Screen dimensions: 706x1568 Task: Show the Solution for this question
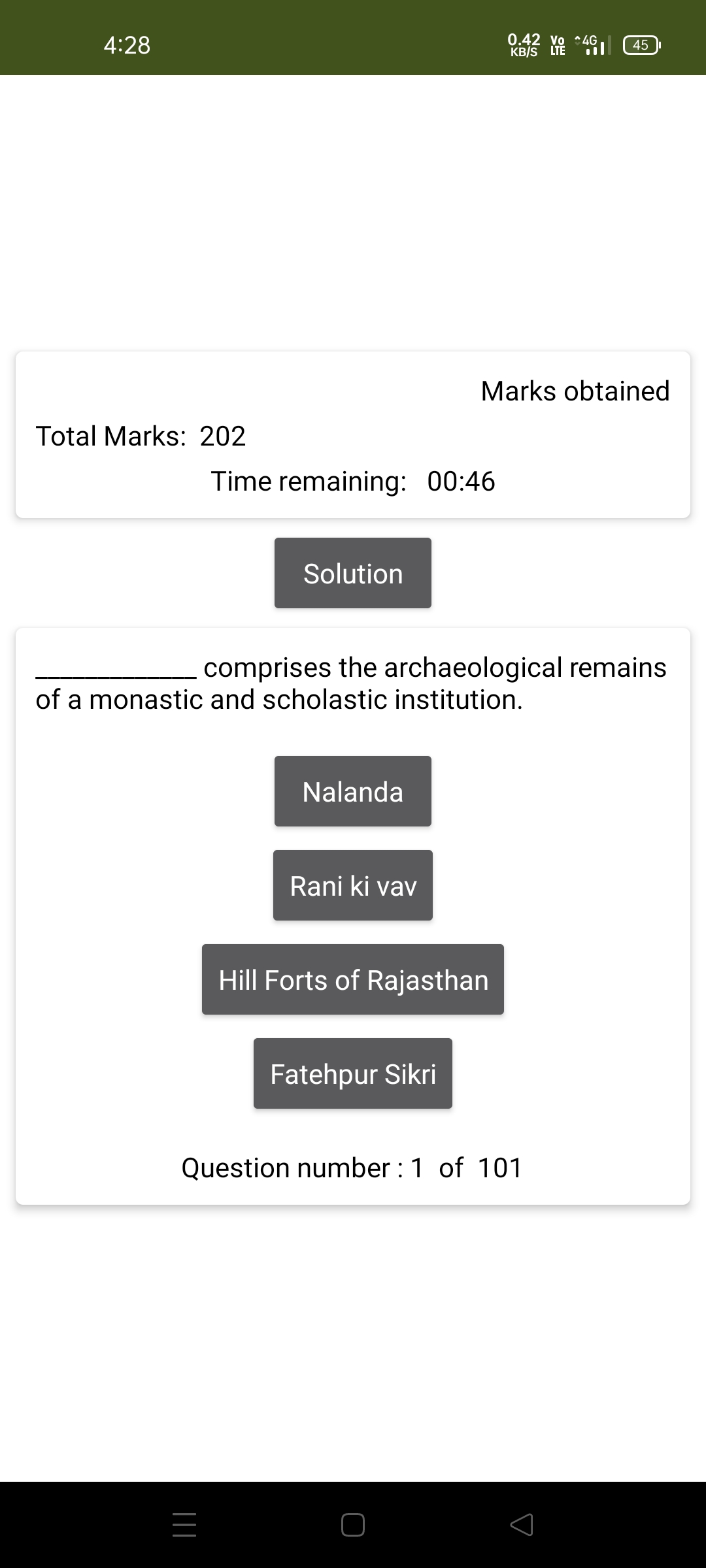click(353, 573)
